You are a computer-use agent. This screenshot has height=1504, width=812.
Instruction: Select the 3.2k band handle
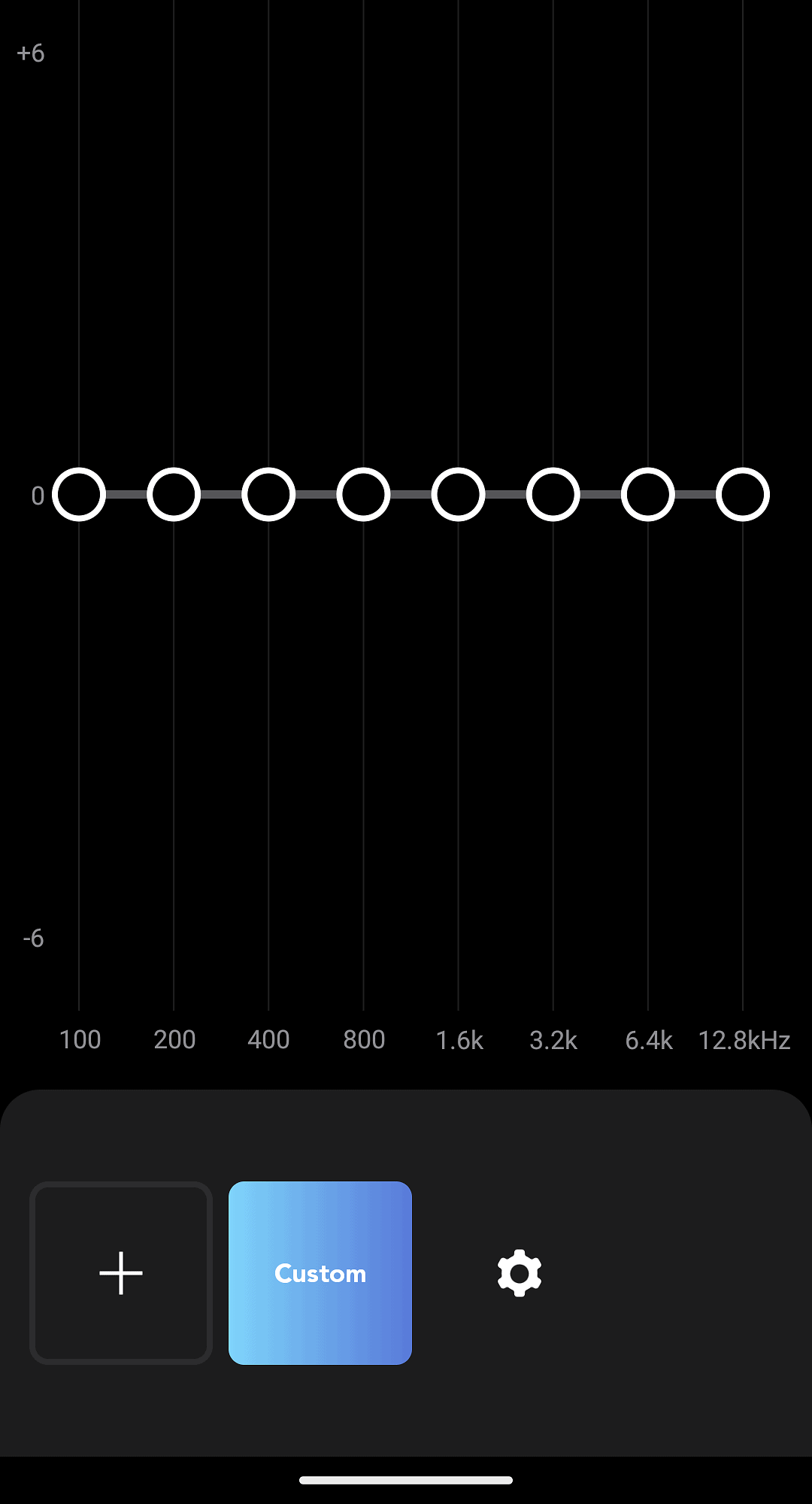tap(553, 495)
